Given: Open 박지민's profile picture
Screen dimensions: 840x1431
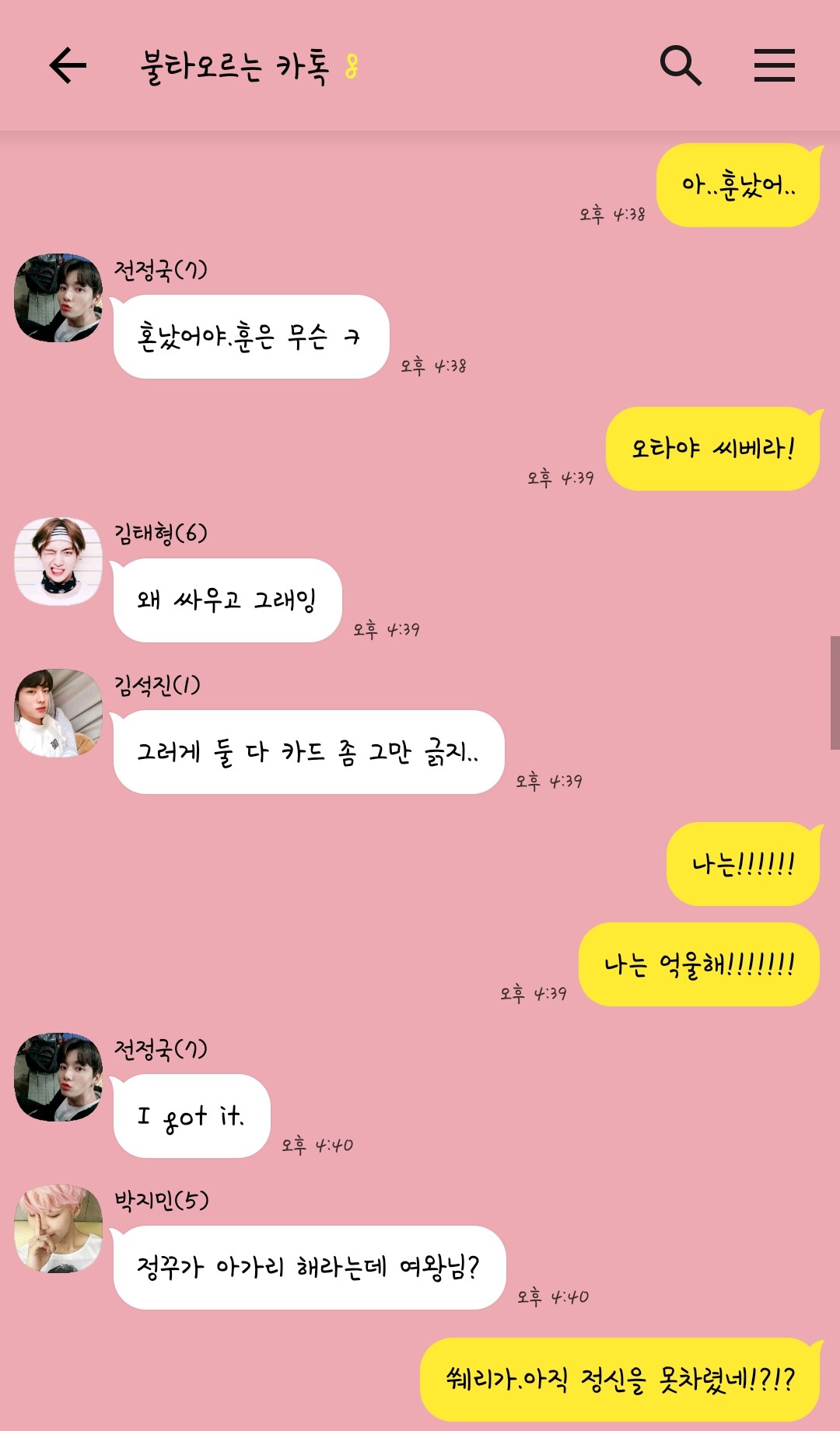Looking at the screenshot, I should [58, 1229].
